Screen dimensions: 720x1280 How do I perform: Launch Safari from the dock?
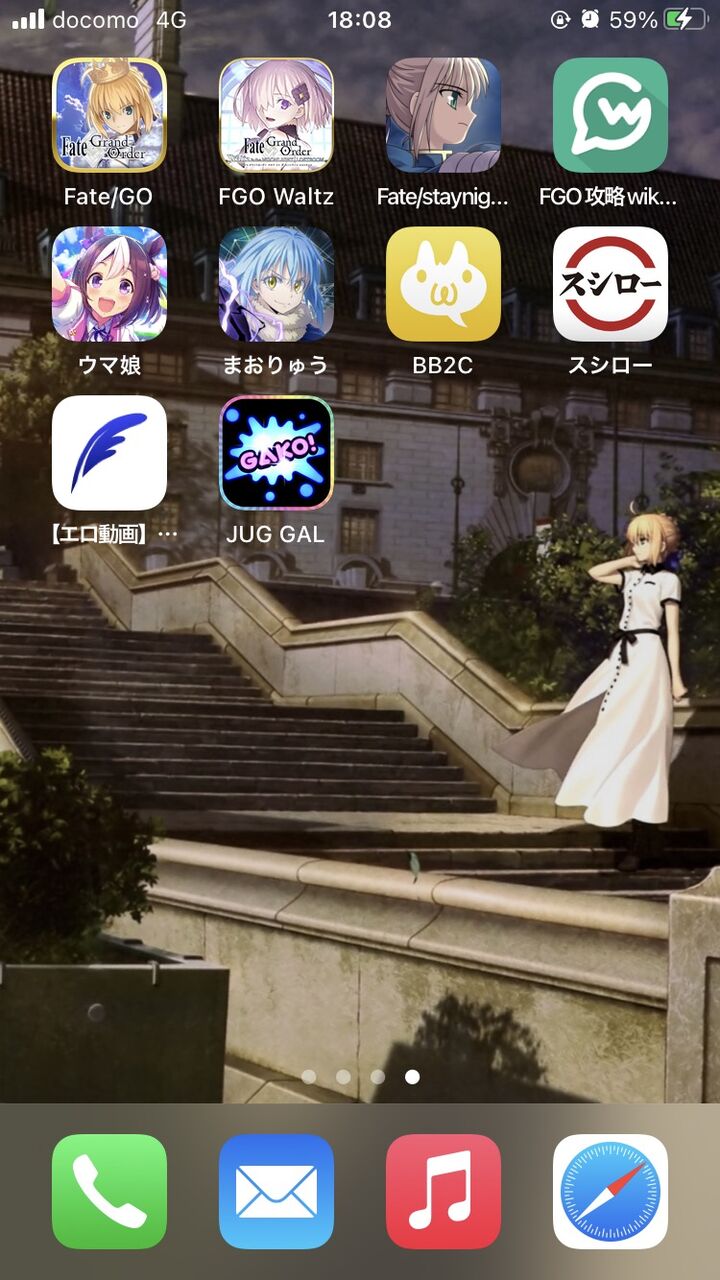coord(610,1192)
